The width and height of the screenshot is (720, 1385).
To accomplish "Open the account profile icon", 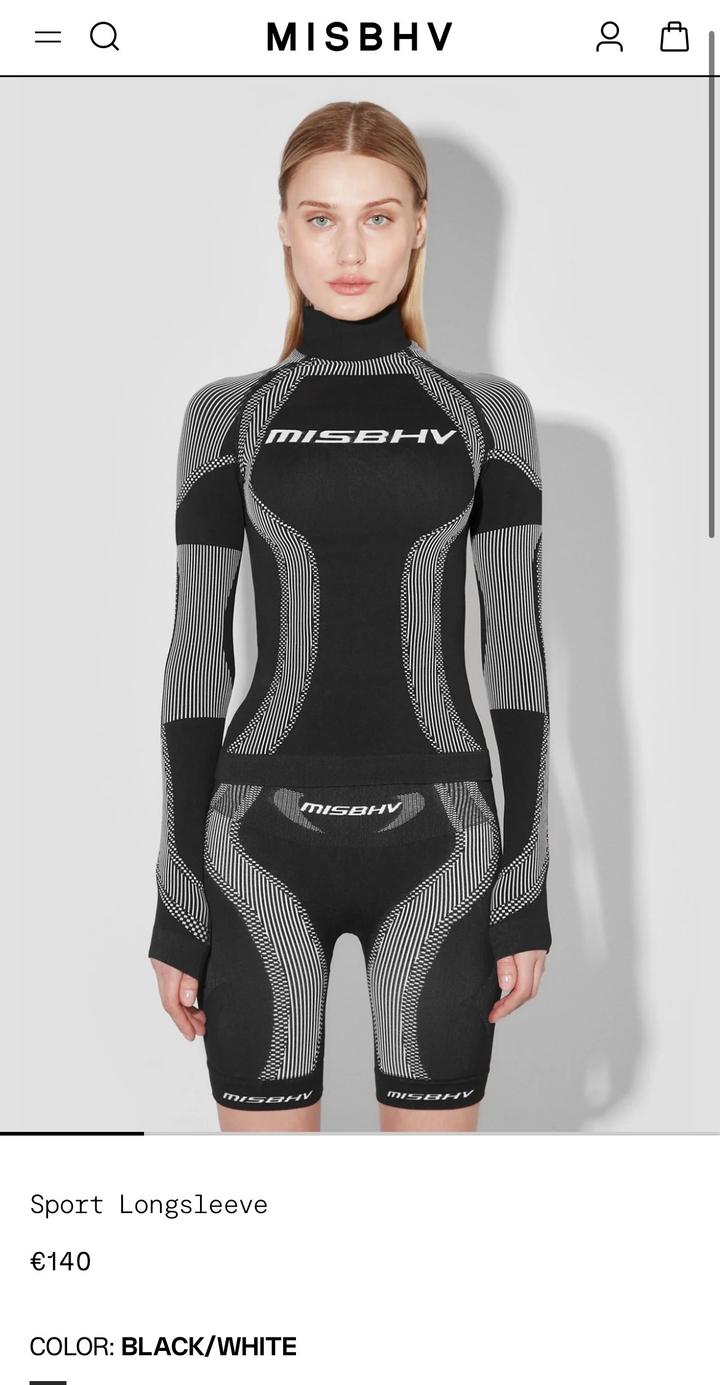I will click(x=609, y=37).
